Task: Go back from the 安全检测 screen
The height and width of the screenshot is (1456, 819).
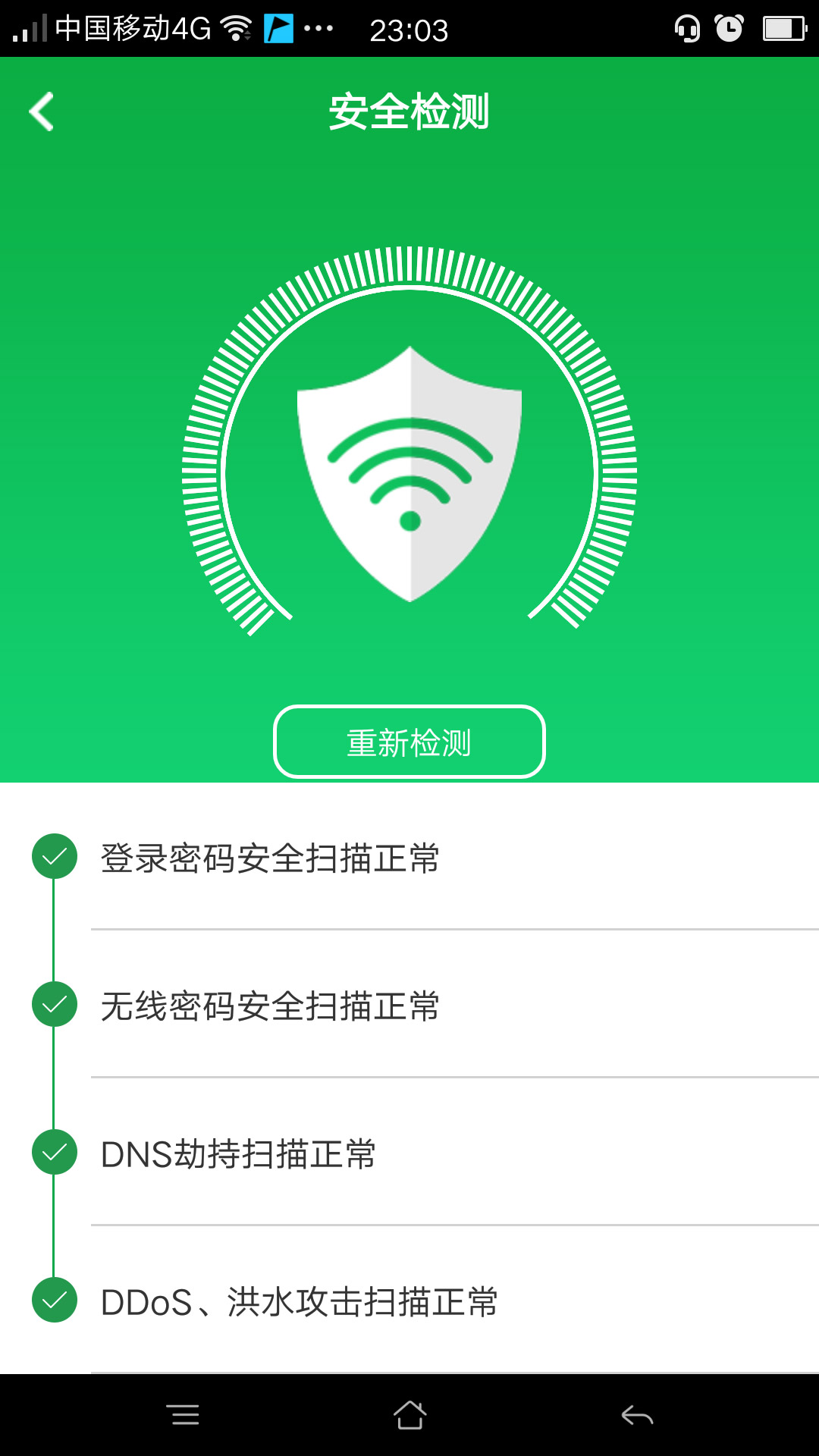Action: (42, 111)
